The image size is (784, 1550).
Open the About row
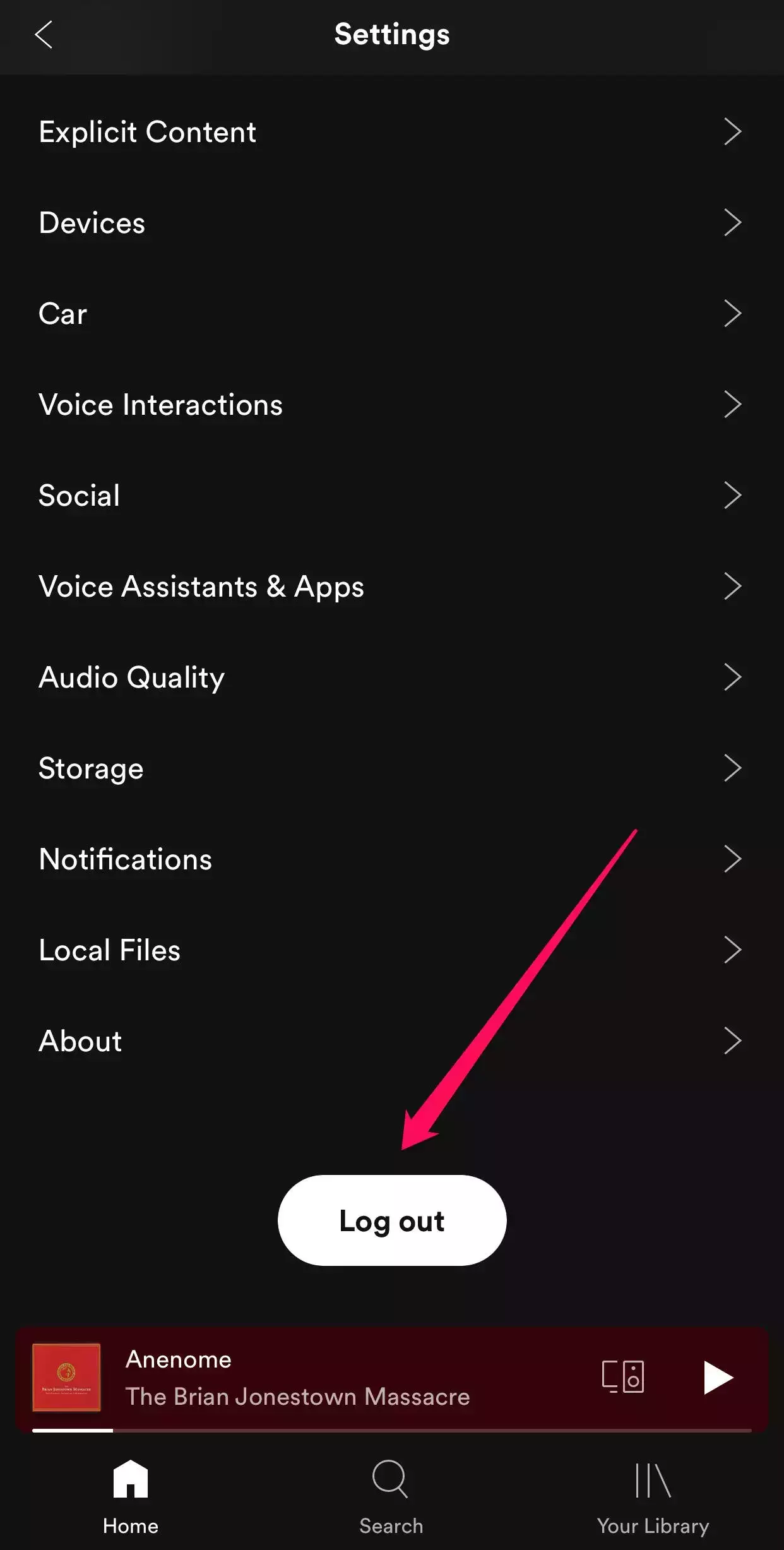tap(391, 1041)
